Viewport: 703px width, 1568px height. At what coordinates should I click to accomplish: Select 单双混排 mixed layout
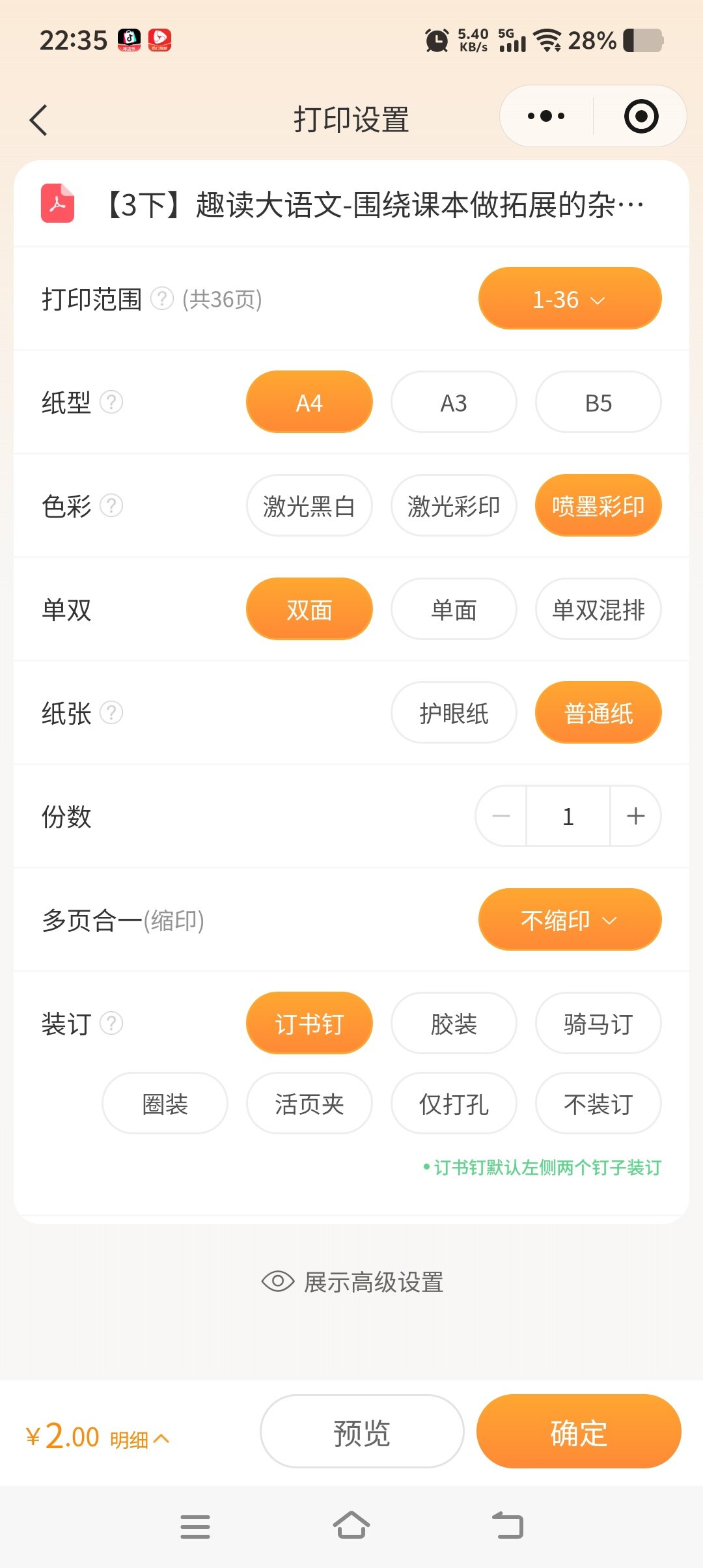click(598, 609)
